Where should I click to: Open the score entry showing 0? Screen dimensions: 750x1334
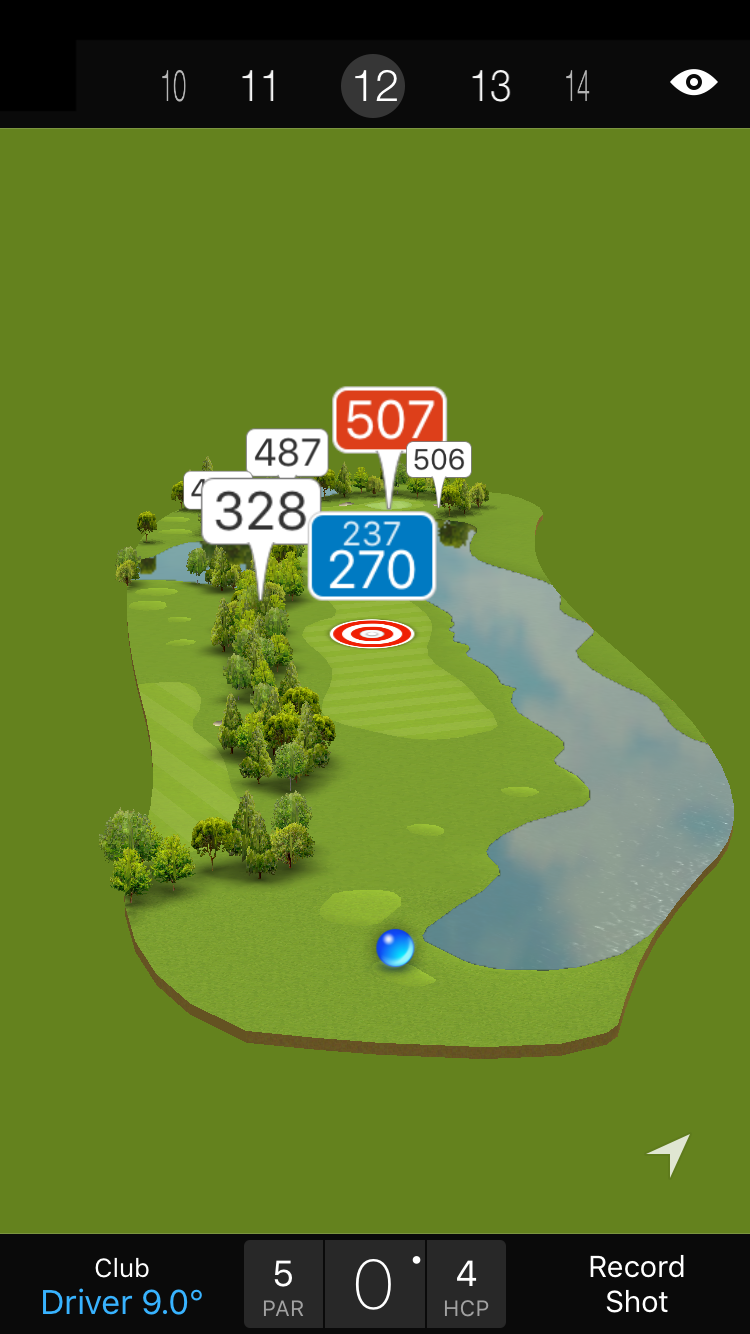375,1285
